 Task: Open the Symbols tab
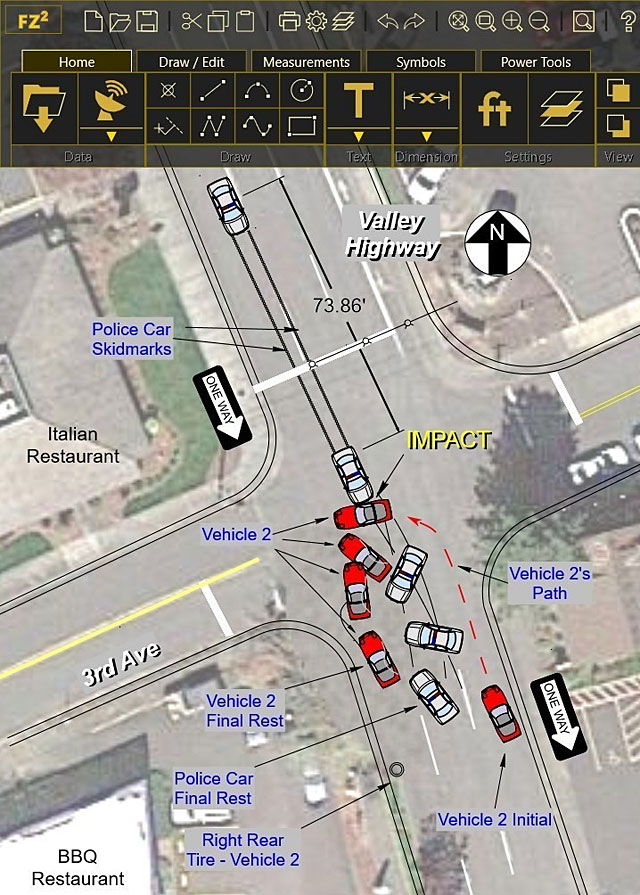point(421,62)
